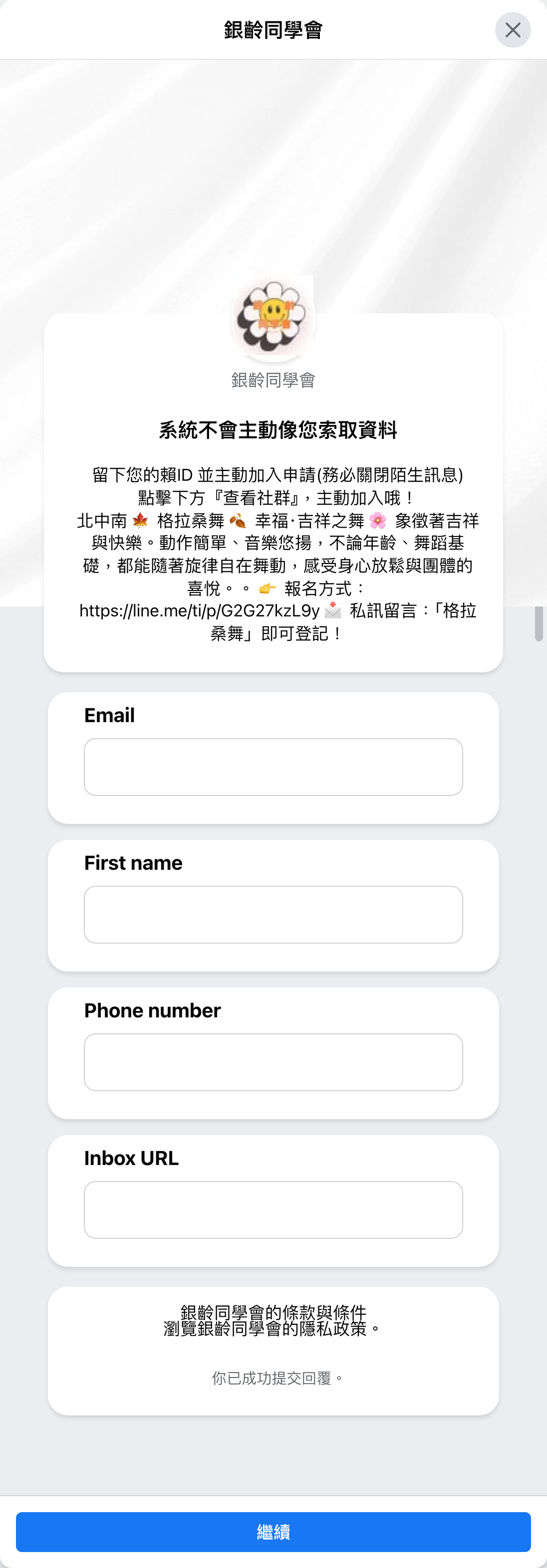The width and height of the screenshot is (547, 1568).
Task: Click the Inbox URL input box
Action: 273,1209
